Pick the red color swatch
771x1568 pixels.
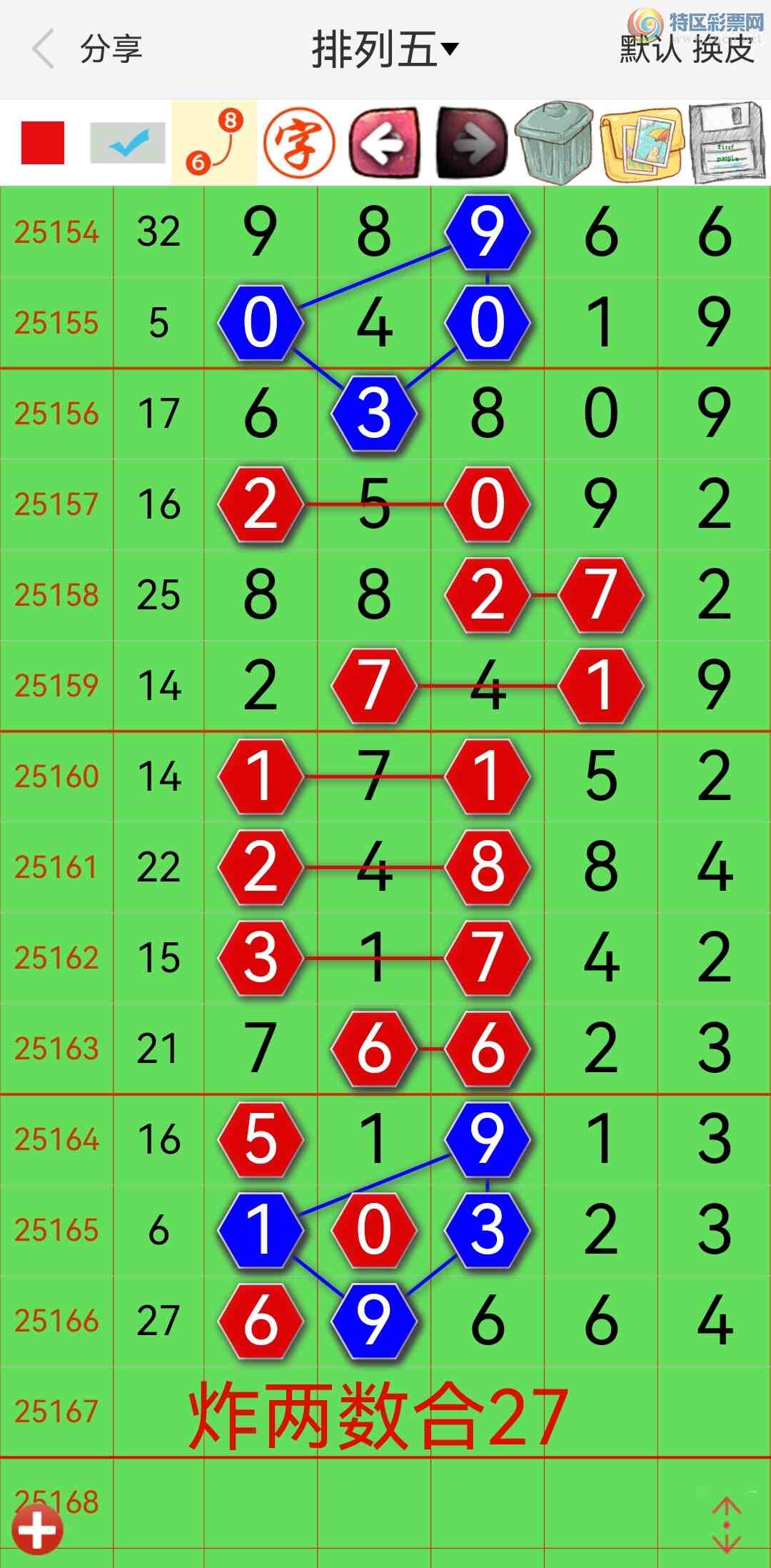[x=43, y=143]
